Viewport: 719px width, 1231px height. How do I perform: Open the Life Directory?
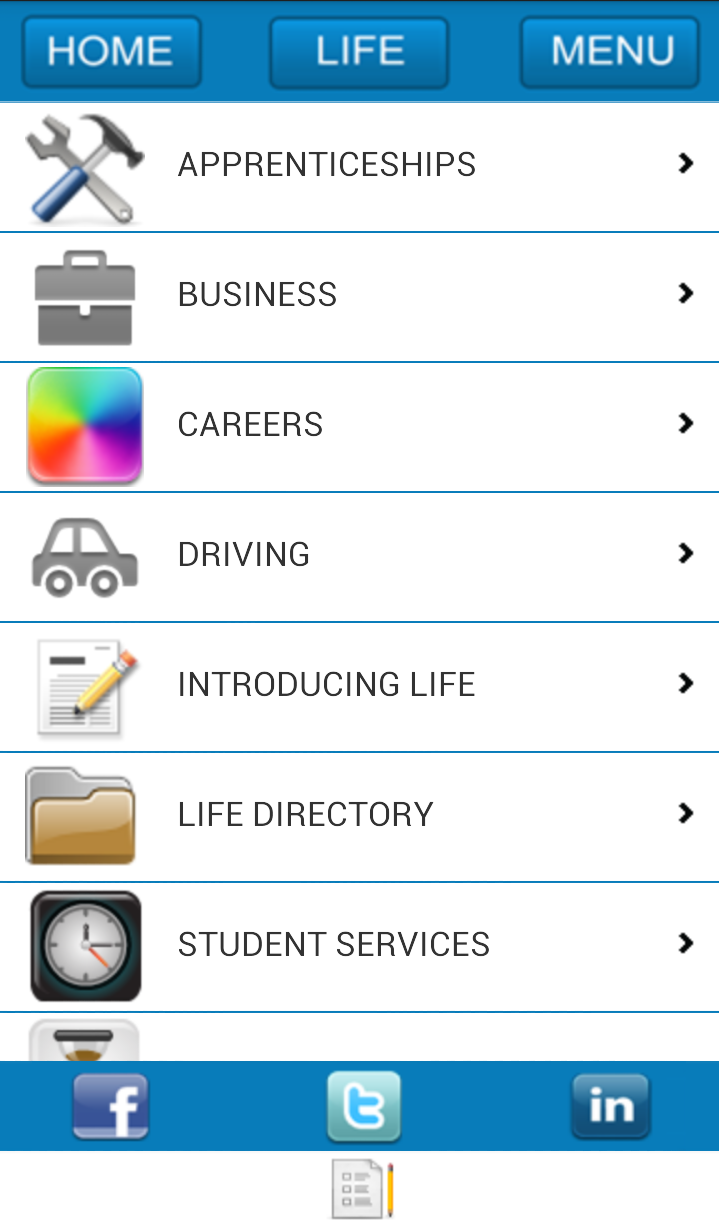[x=359, y=815]
